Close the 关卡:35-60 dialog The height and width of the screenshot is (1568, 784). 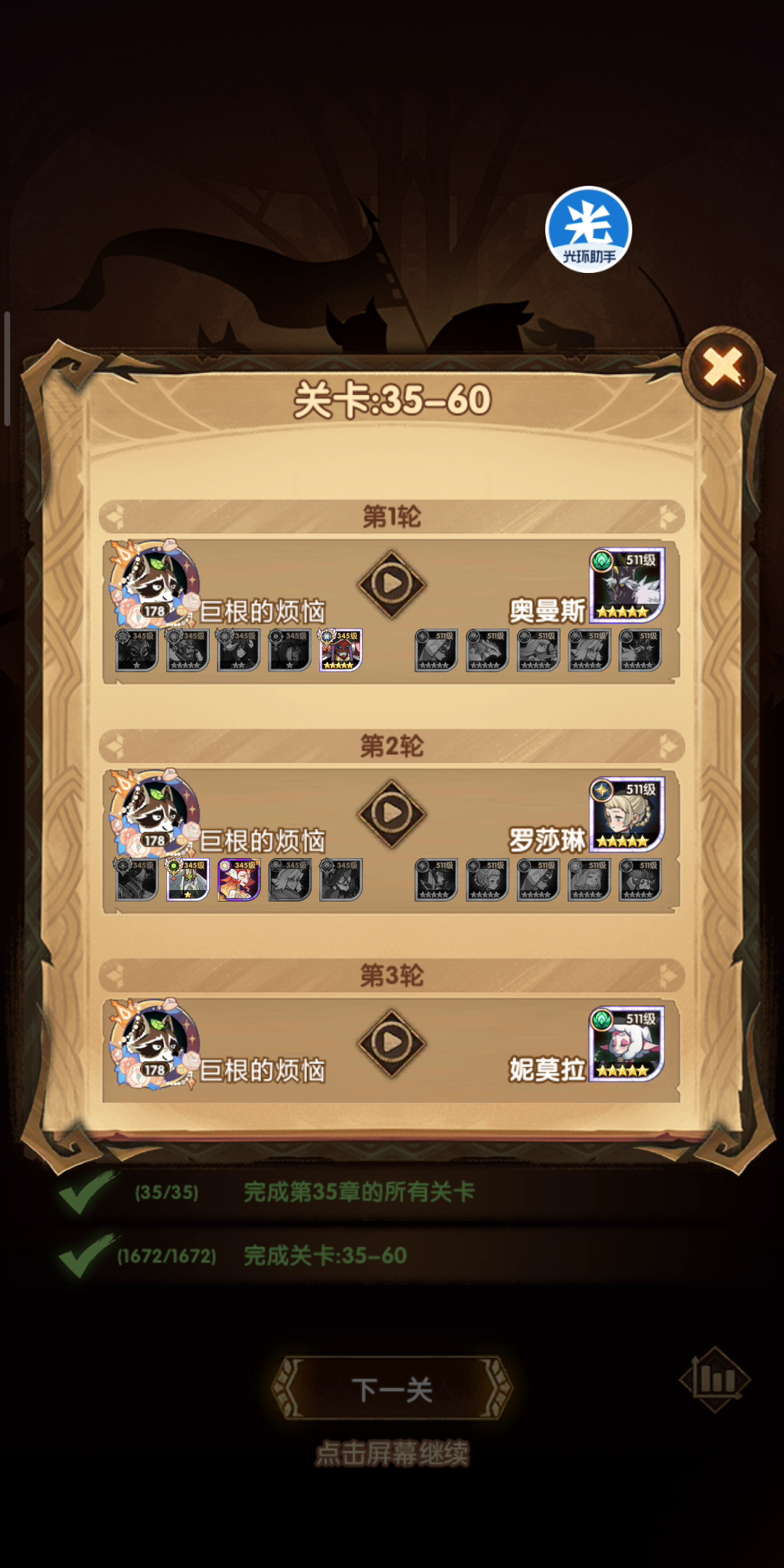pyautogui.click(x=723, y=367)
